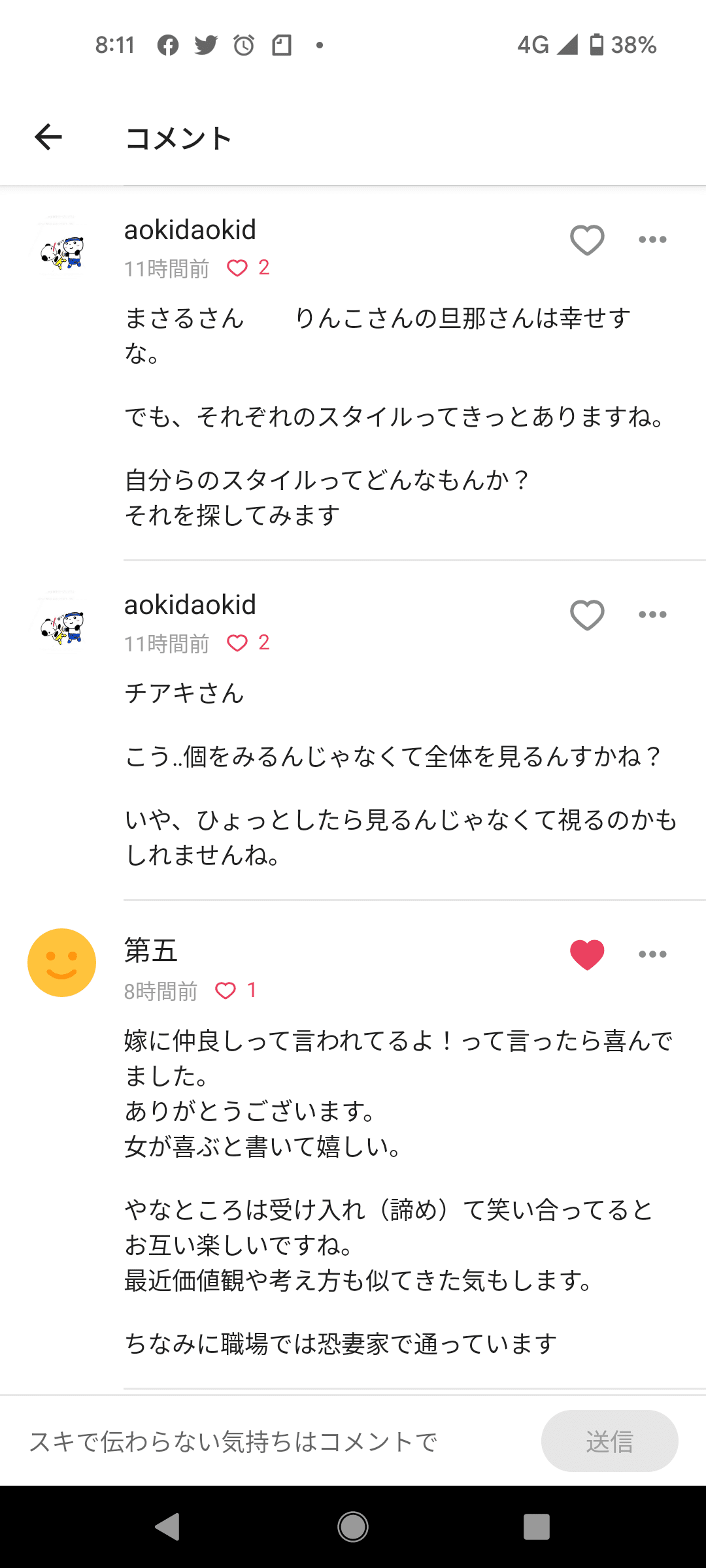The height and width of the screenshot is (1568, 706).
Task: Open the three-dot menu on 第五's comment
Action: 652,954
